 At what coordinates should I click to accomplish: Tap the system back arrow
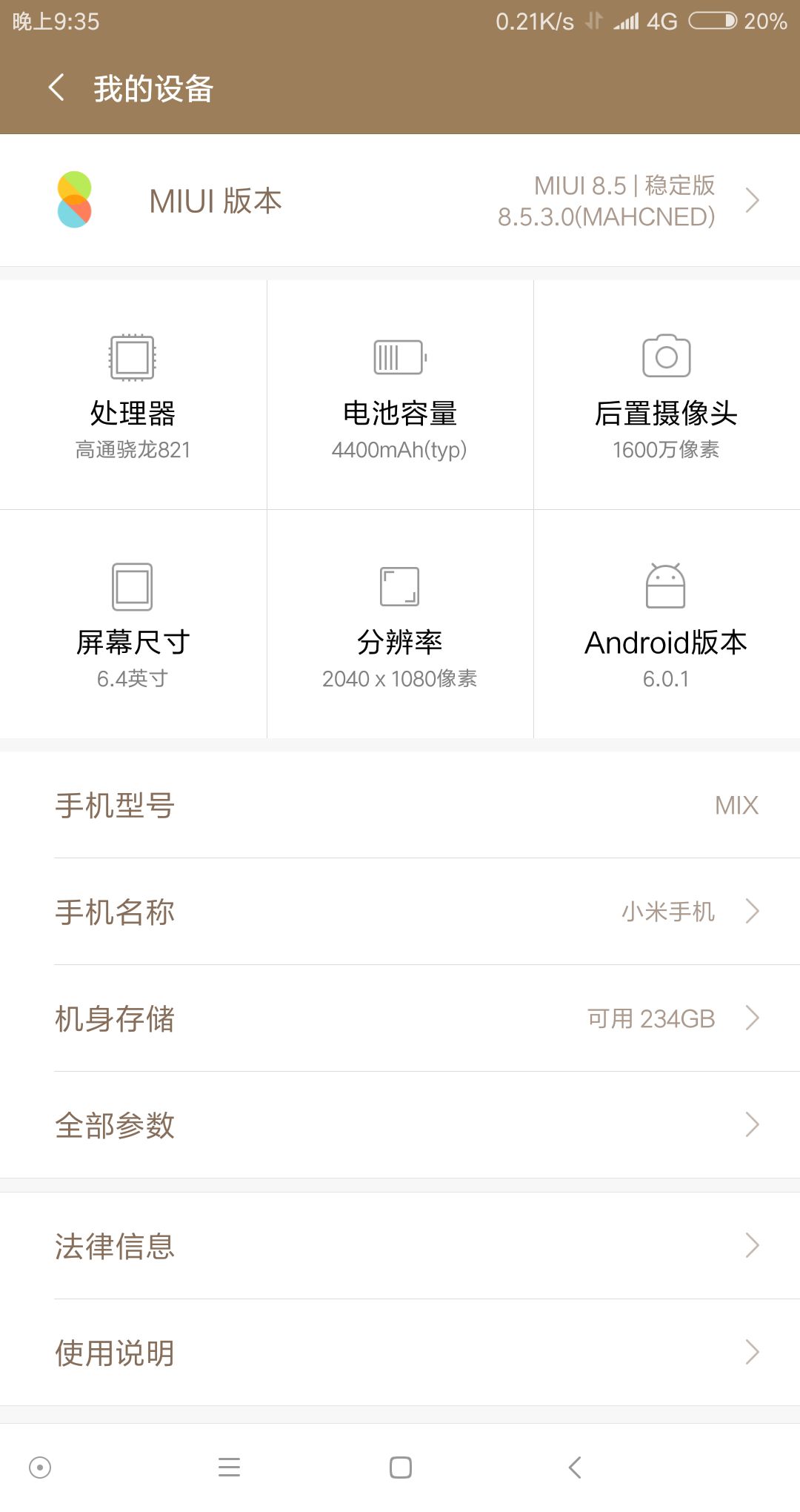point(575,1468)
